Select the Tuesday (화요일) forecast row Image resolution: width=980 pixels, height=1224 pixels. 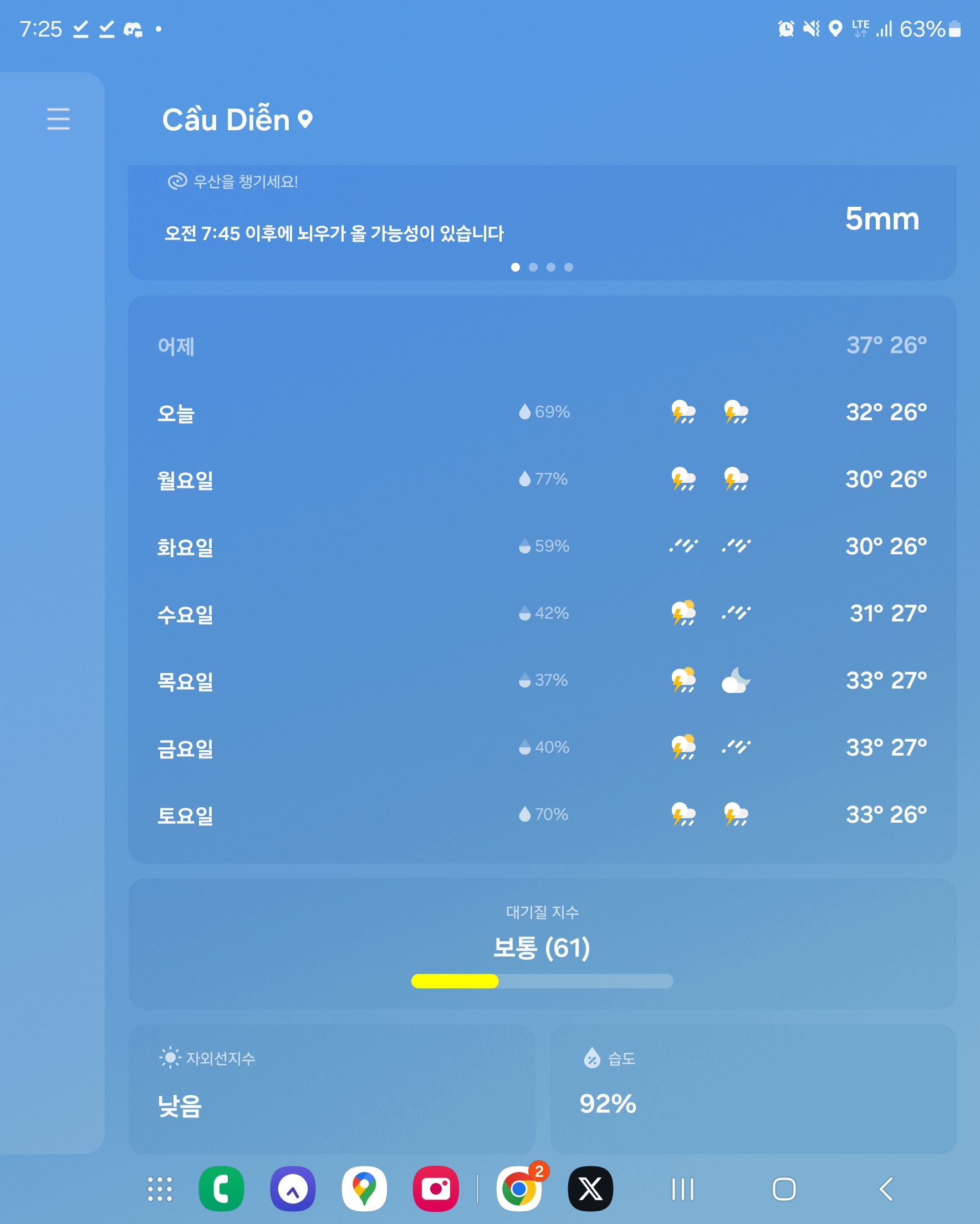click(541, 546)
